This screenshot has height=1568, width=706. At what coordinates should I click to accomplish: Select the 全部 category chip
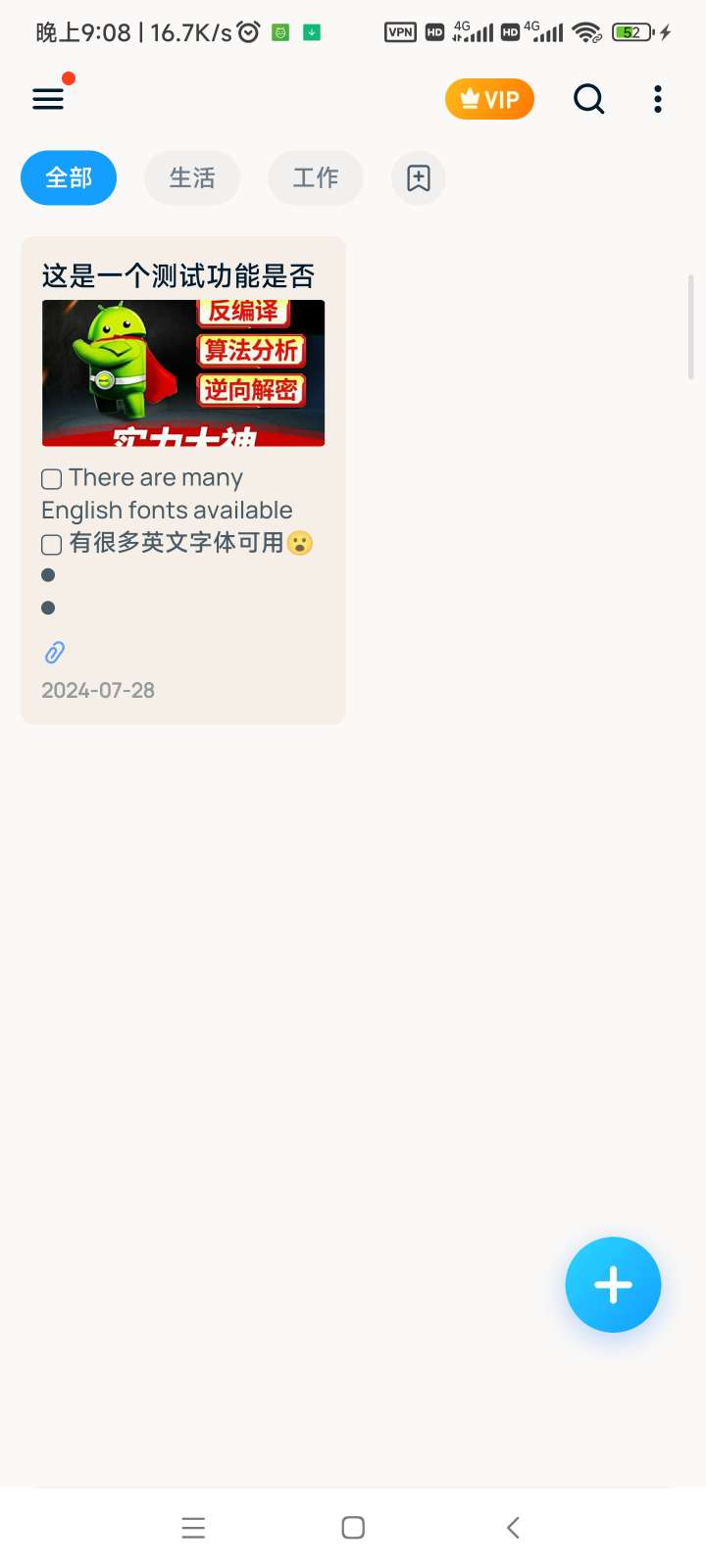(x=69, y=178)
